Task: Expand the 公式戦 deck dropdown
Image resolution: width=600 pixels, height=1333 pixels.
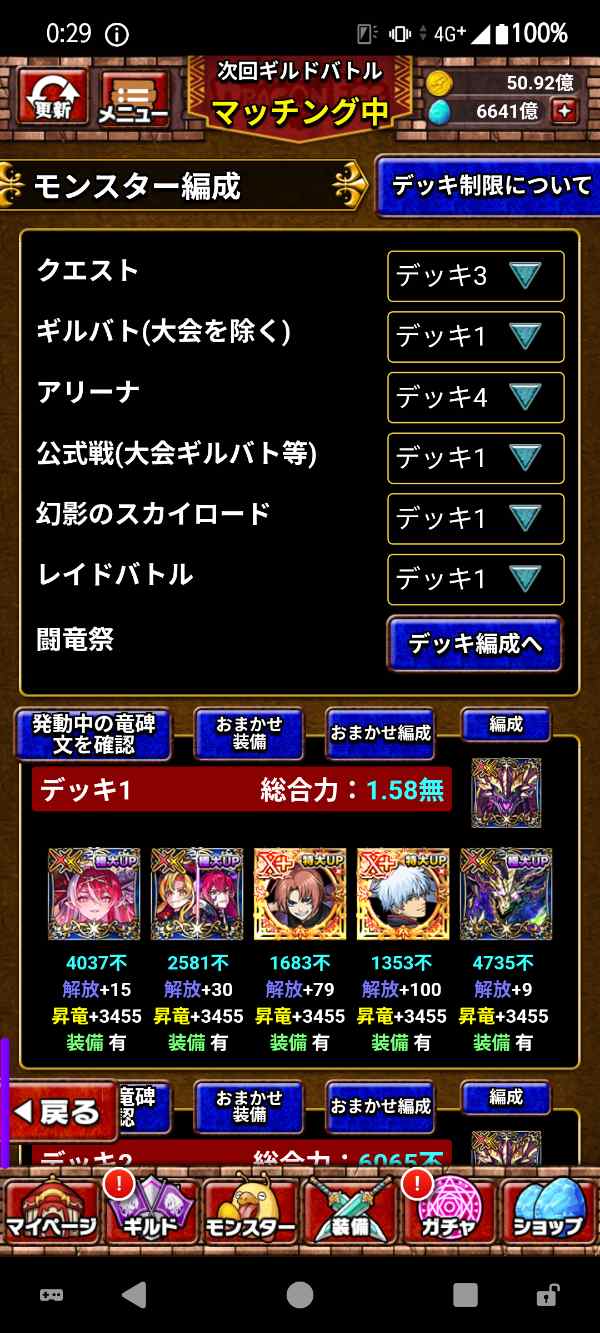Action: (475, 457)
